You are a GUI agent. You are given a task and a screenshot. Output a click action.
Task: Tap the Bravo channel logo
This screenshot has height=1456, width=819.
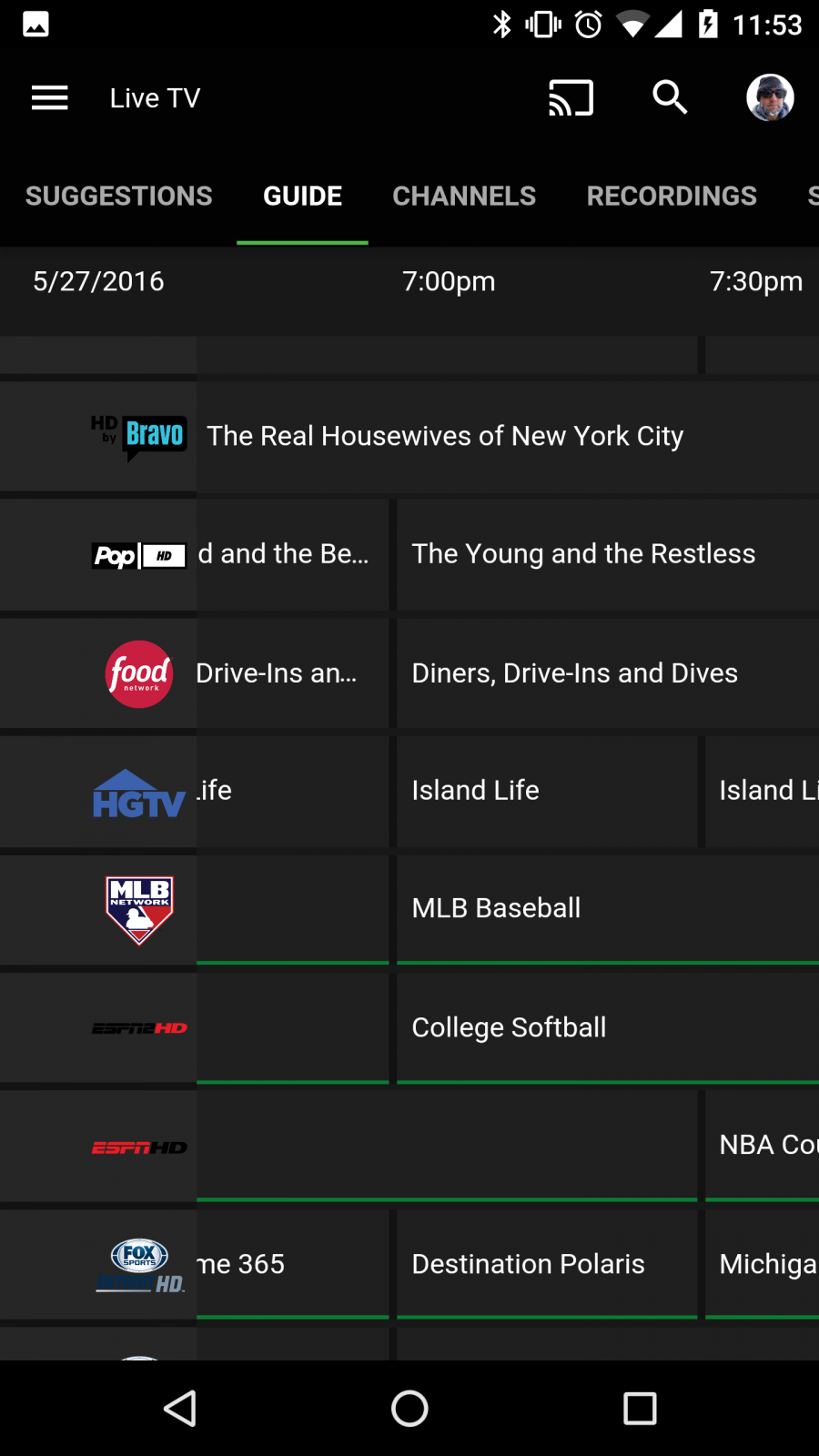tap(139, 437)
